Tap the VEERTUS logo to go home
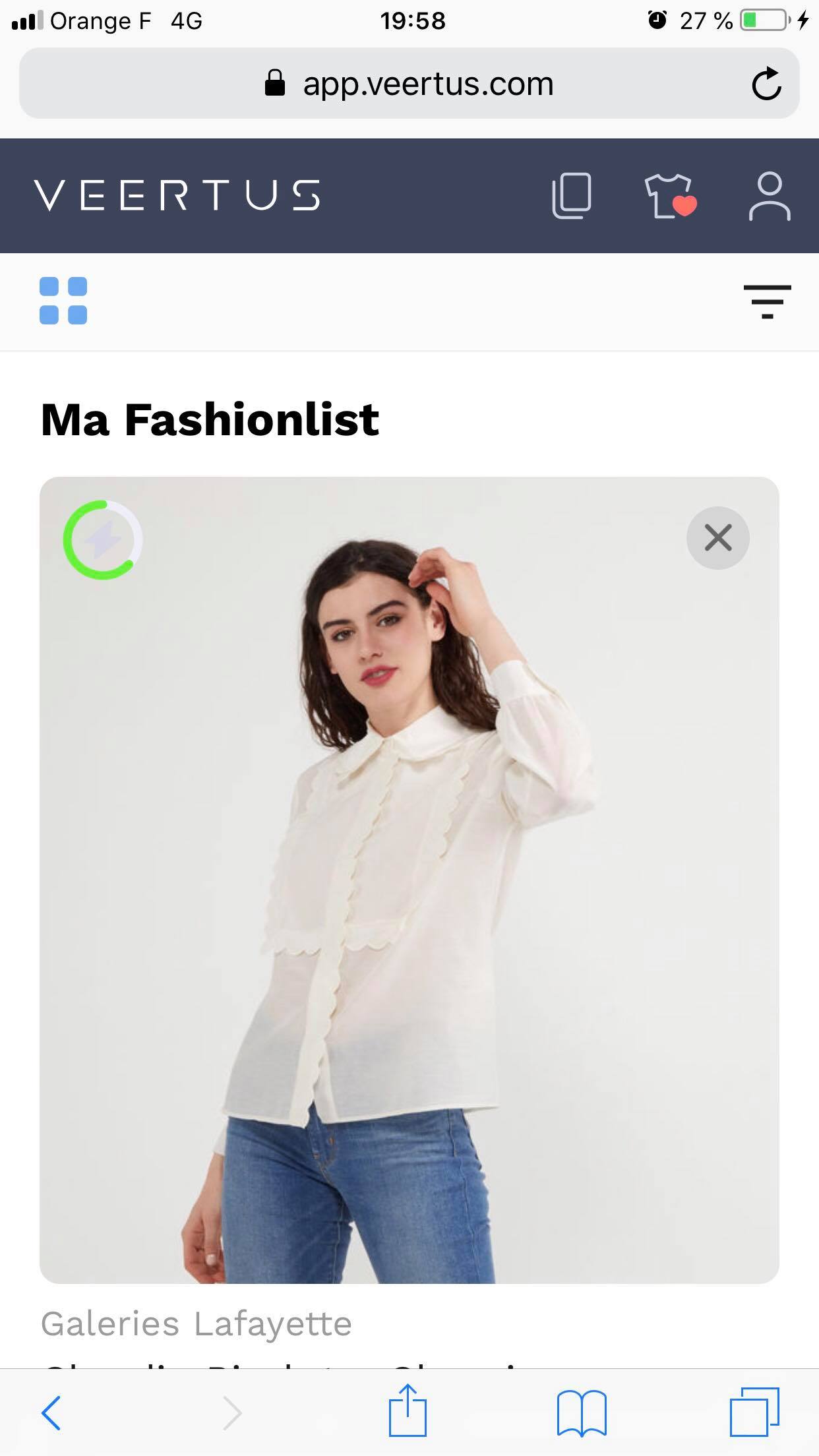Viewport: 819px width, 1456px height. pos(177,195)
